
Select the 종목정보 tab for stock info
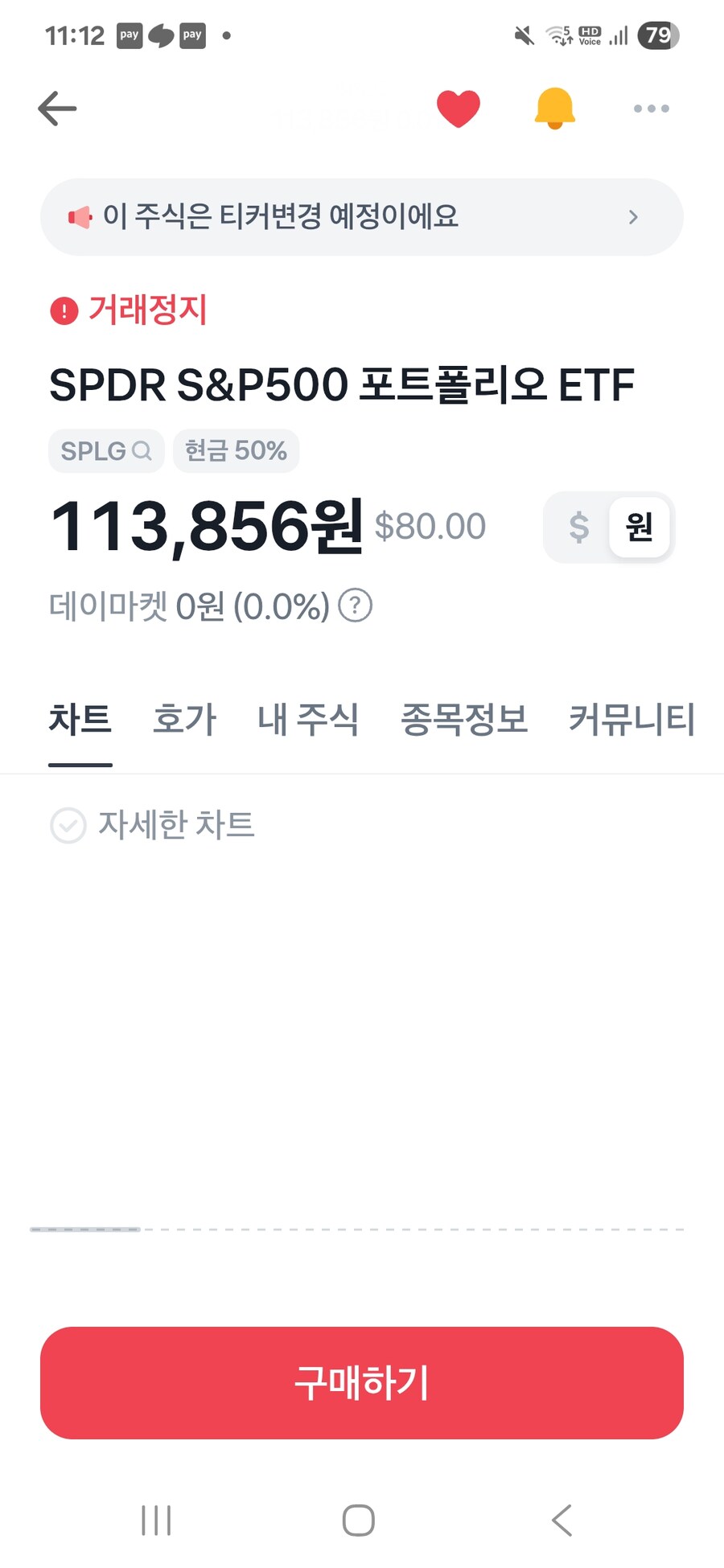click(x=465, y=720)
